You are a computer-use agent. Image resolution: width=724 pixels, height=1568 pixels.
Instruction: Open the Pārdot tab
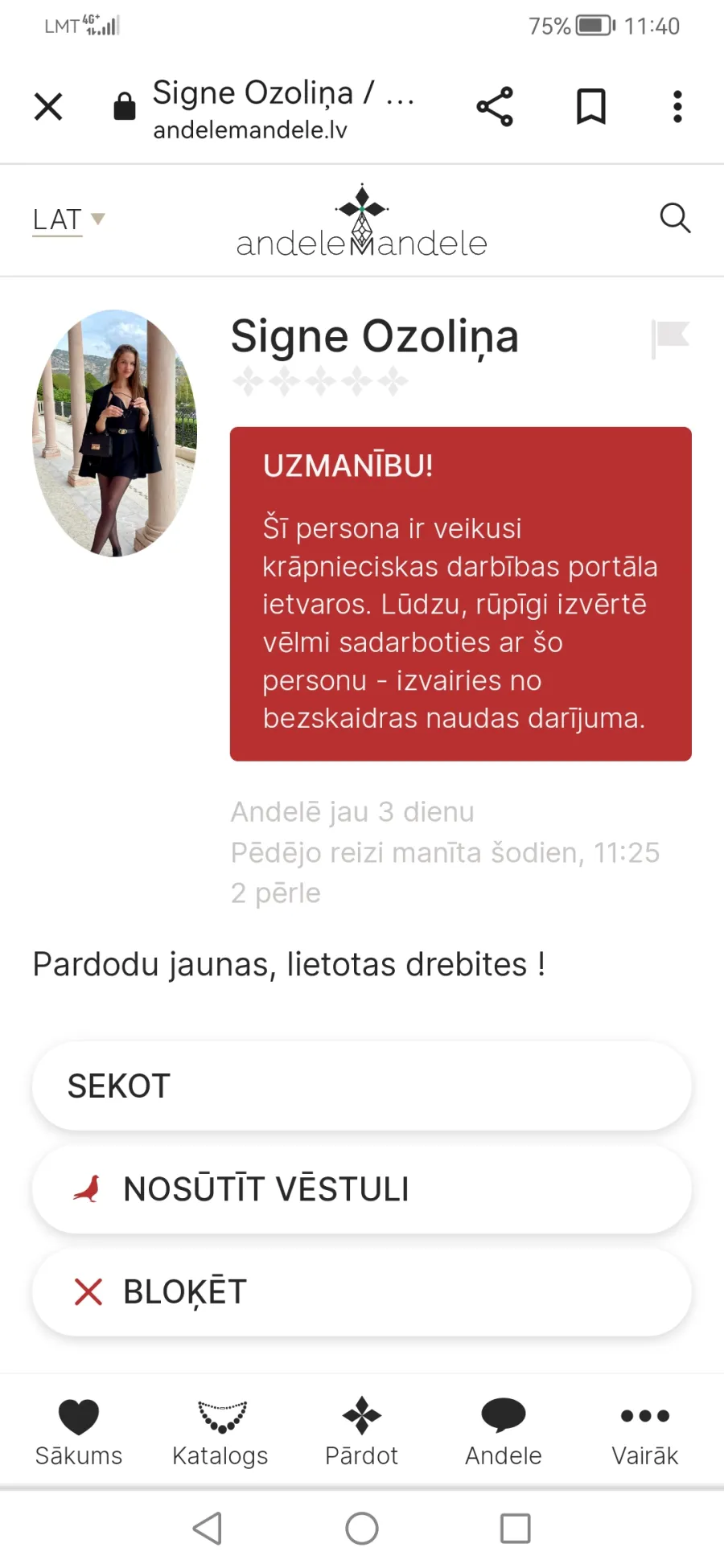point(362,1433)
